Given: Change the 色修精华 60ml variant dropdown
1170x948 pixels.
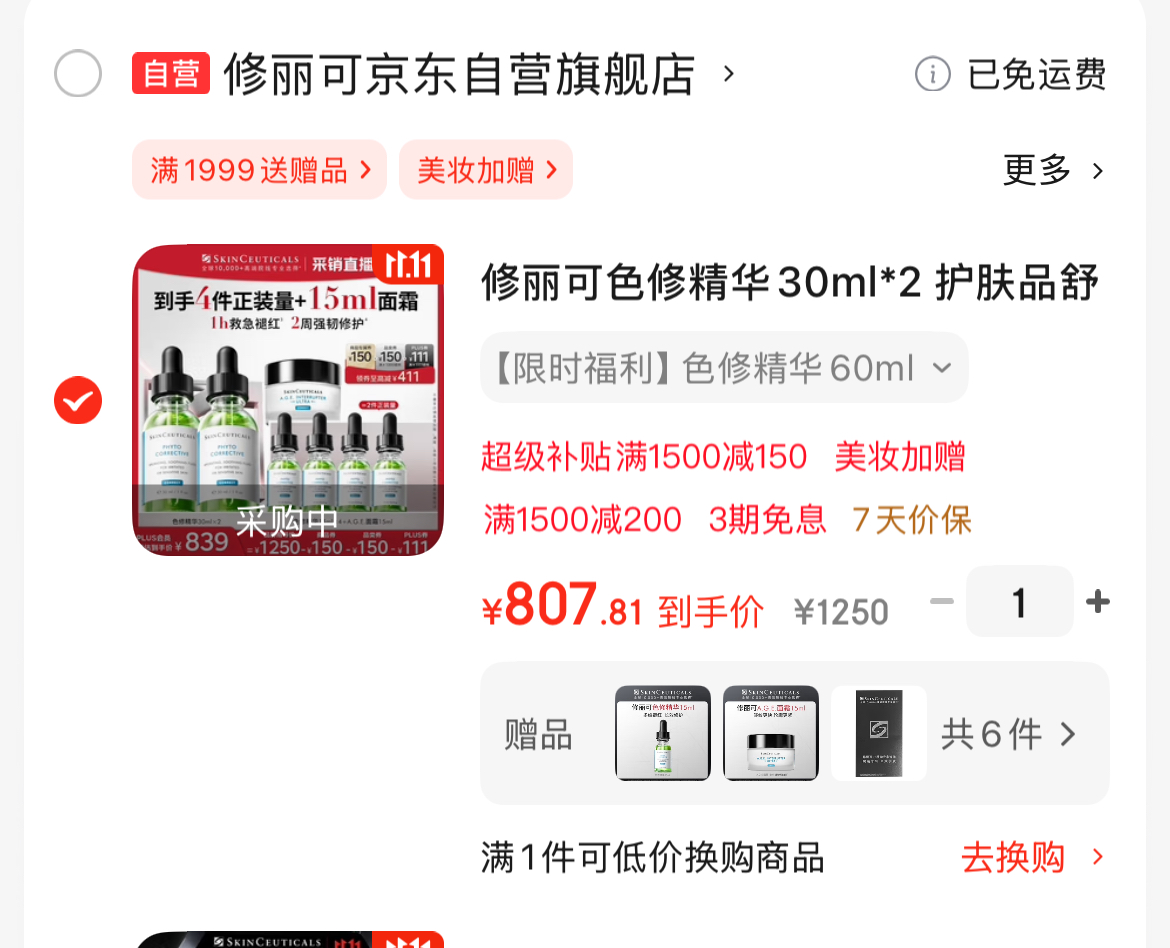Looking at the screenshot, I should point(724,368).
